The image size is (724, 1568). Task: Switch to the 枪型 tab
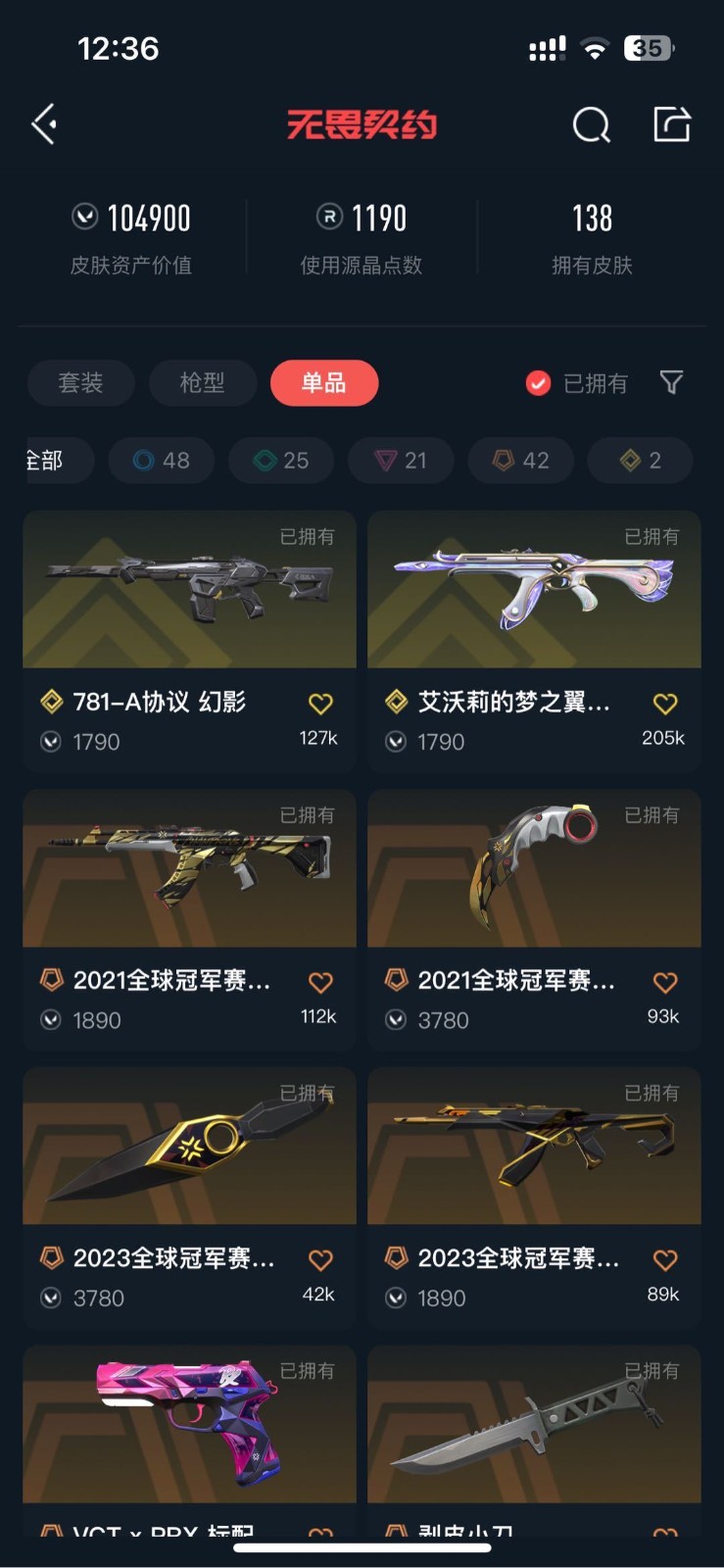(203, 382)
